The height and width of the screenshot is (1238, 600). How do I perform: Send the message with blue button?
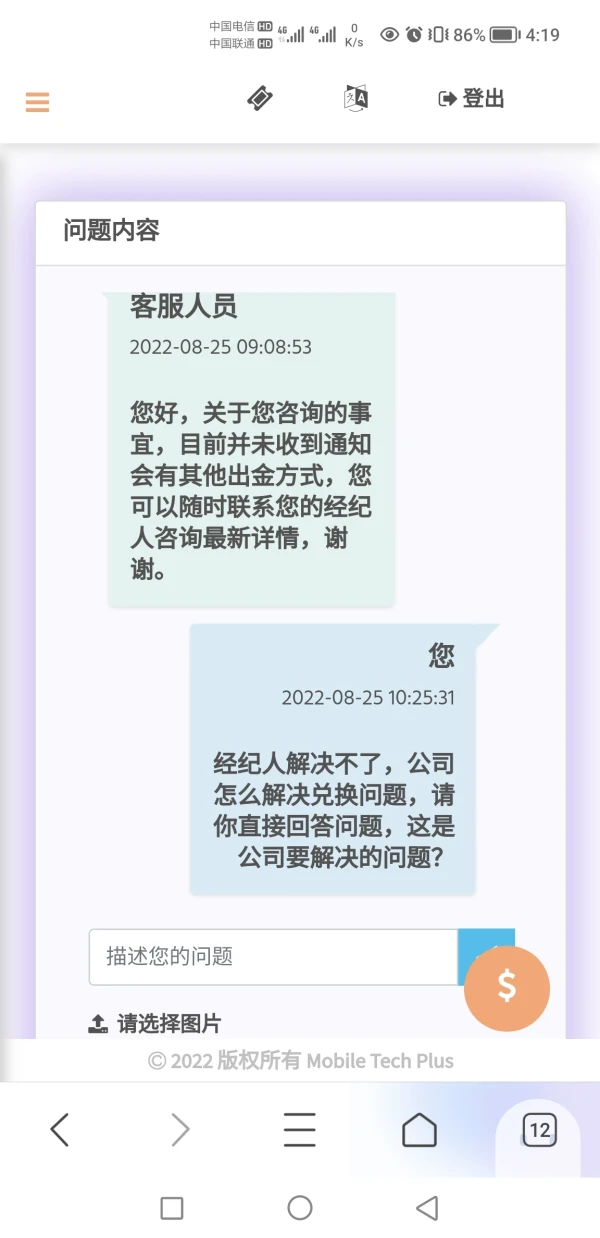pos(478,945)
